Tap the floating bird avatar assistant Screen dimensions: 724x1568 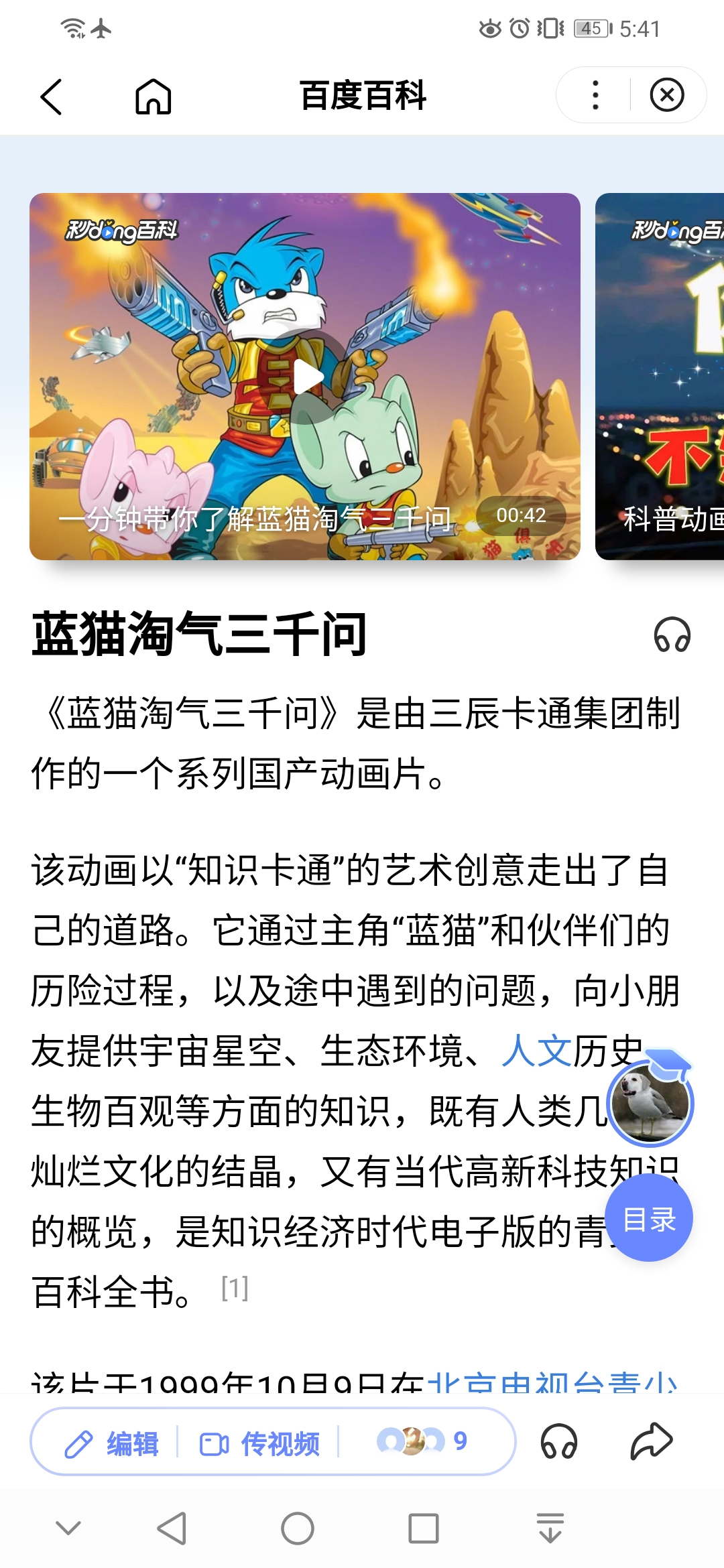649,1103
